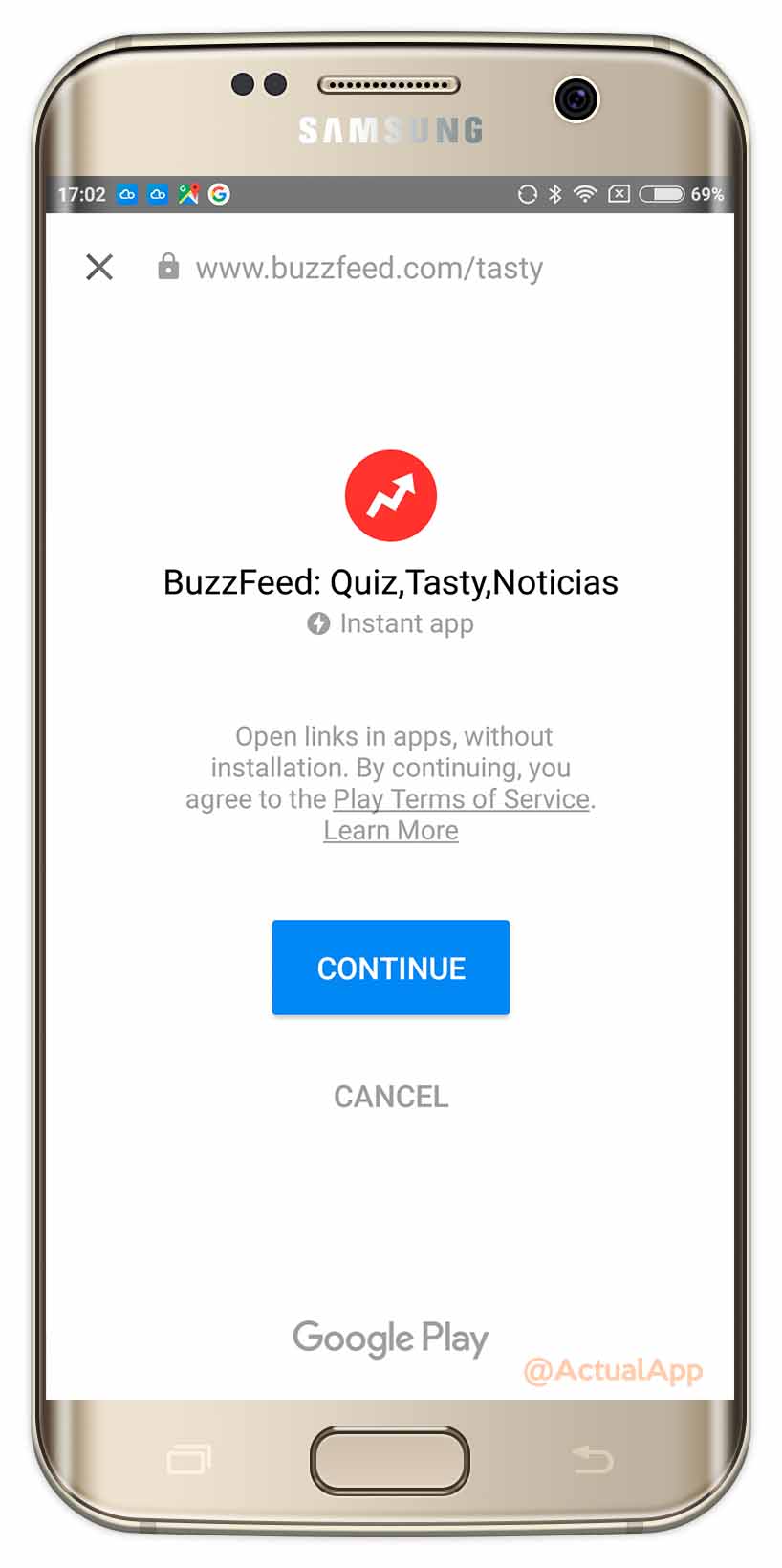Close the instant app prompt
The height and width of the screenshot is (1568, 782).
coord(99,267)
